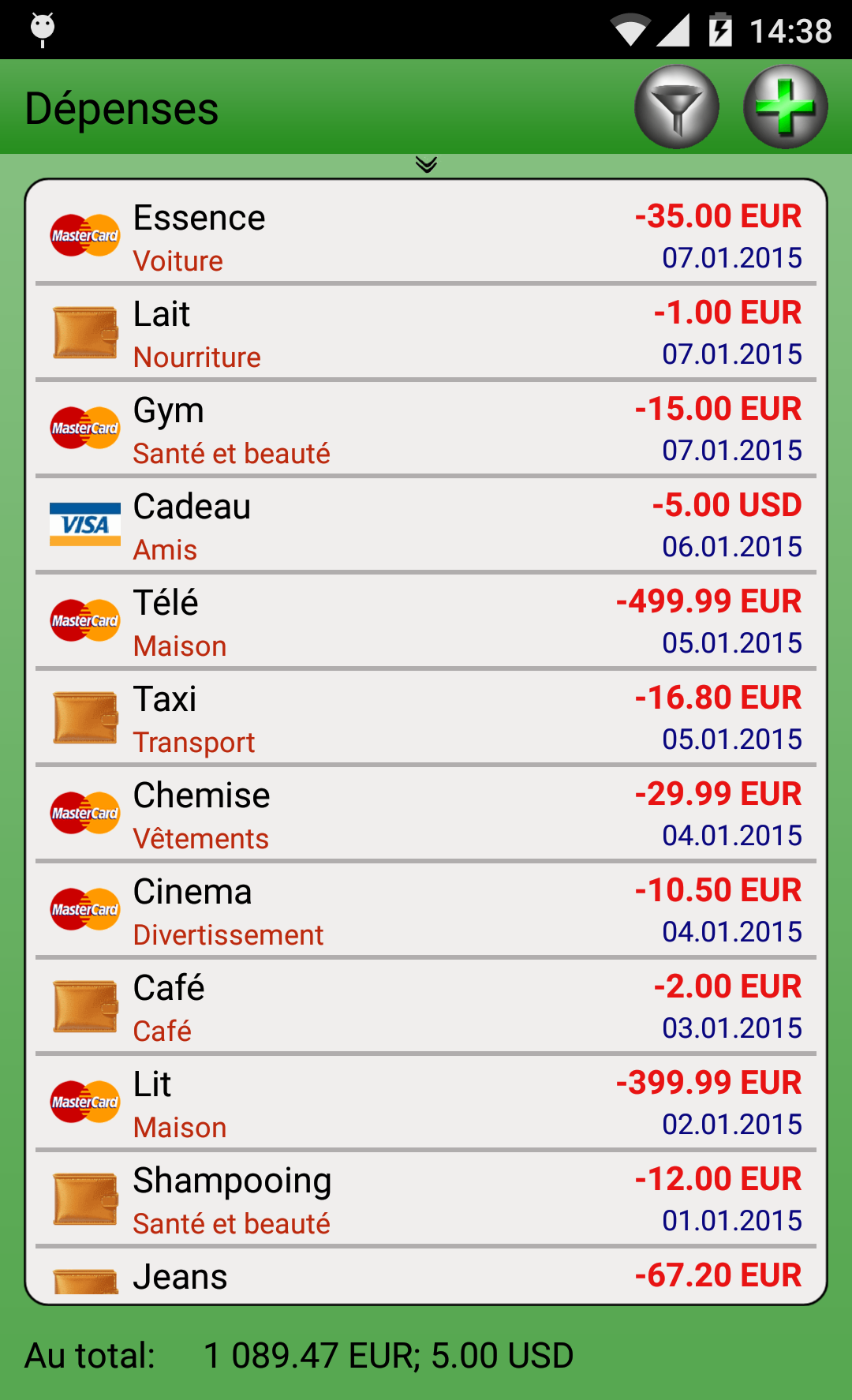Select the Taxi transport expense
852x1400 pixels.
point(426,718)
